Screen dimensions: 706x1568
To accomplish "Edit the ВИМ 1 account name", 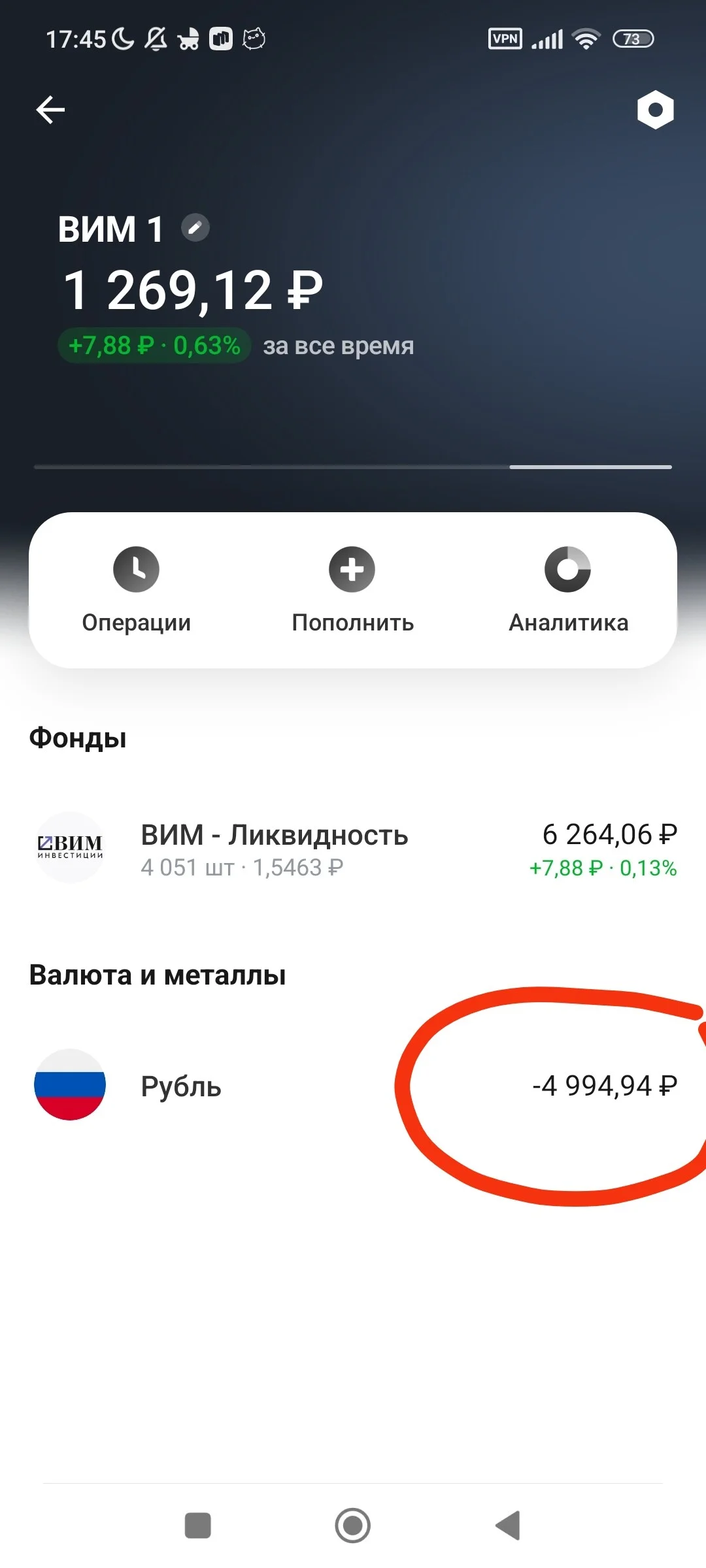I will pos(195,228).
